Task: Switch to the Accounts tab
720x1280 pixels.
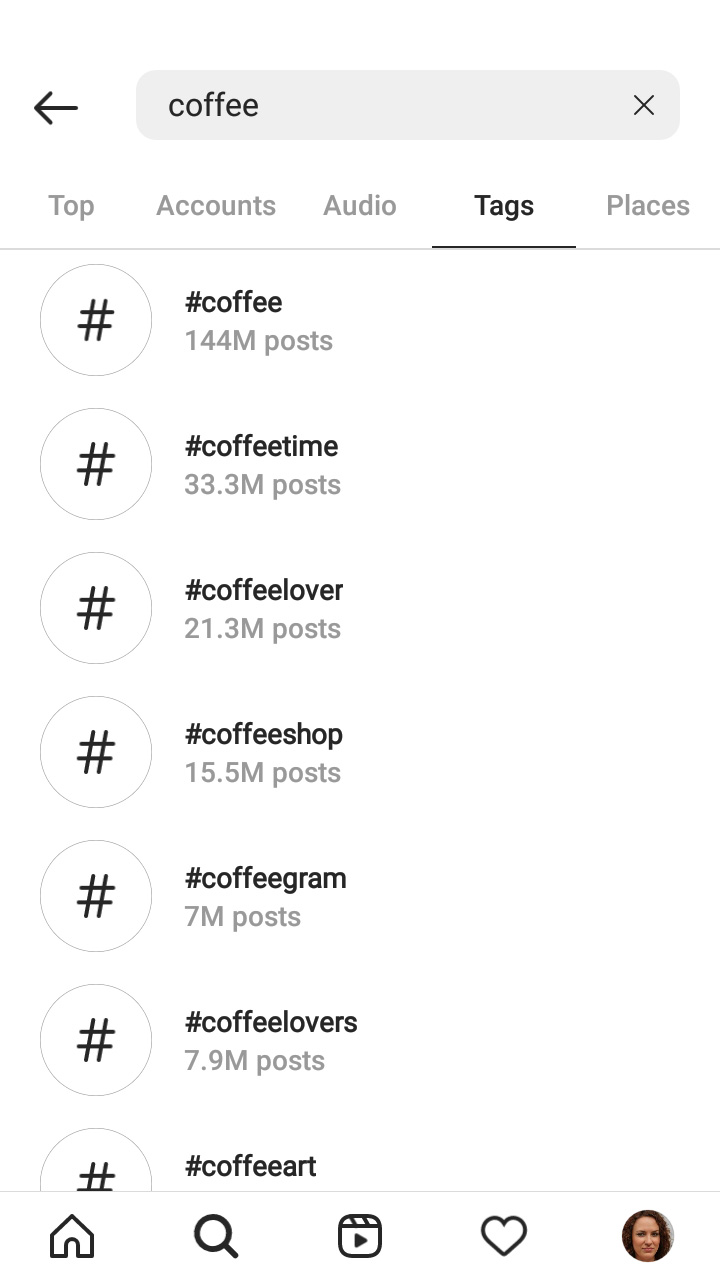Action: point(216,206)
